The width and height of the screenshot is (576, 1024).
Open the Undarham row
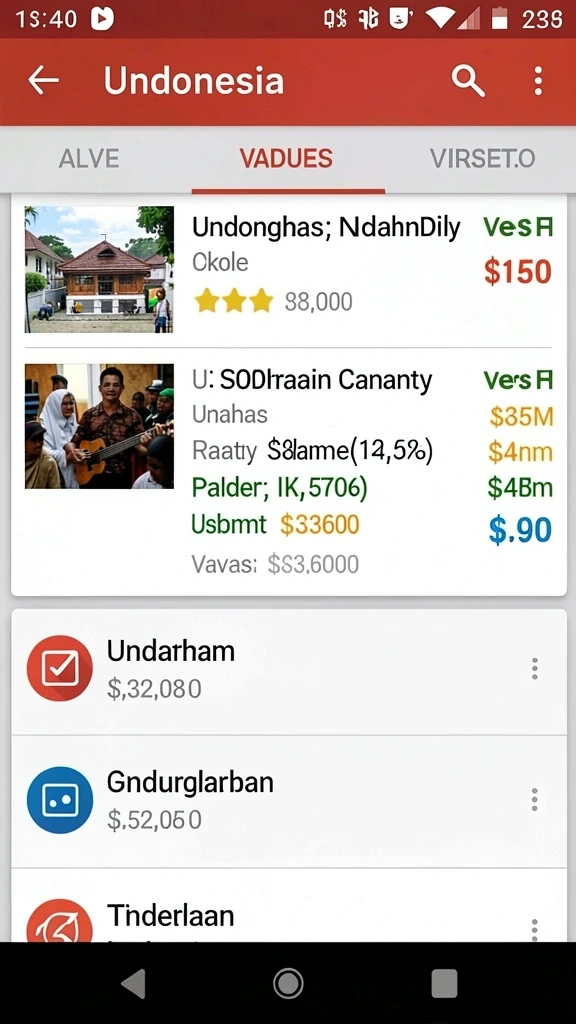coord(289,670)
